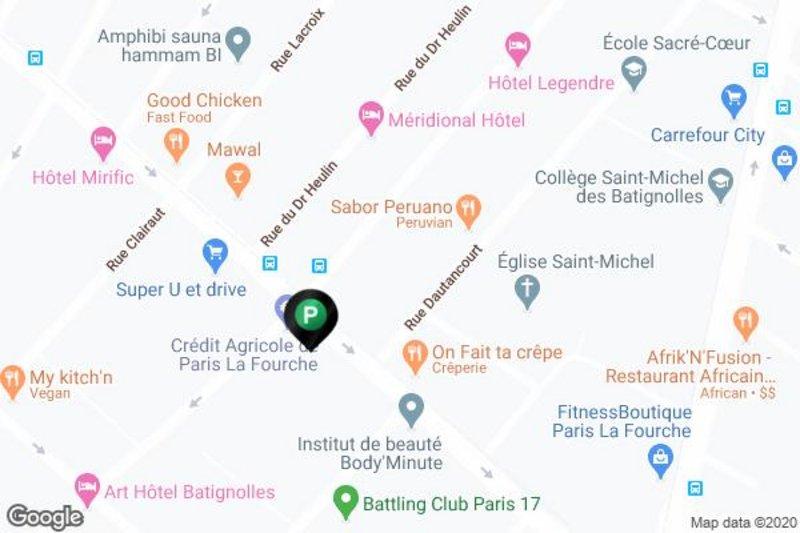Open On Fait ta crêpe marker
The height and width of the screenshot is (533, 800).
click(413, 353)
